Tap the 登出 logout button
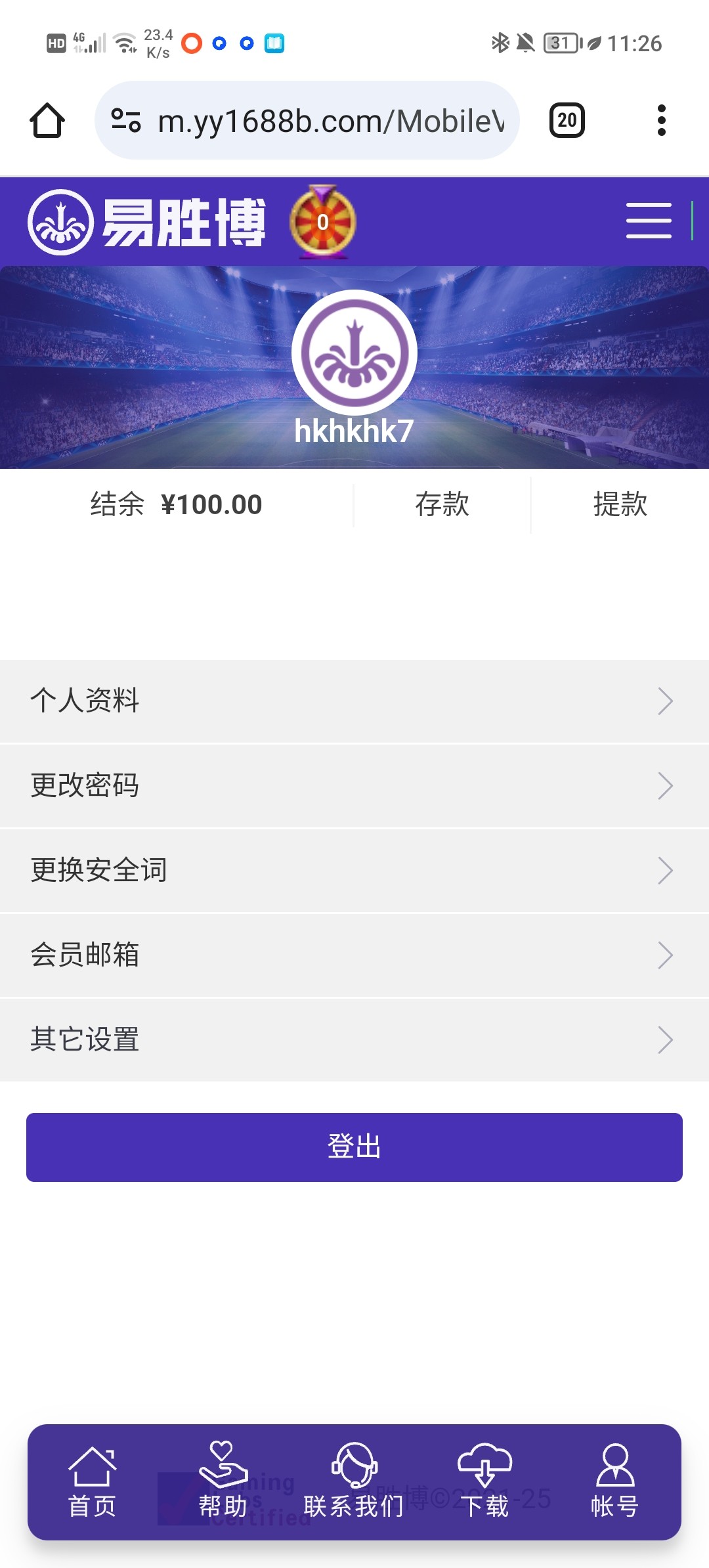Viewport: 709px width, 1568px height. [x=354, y=1146]
